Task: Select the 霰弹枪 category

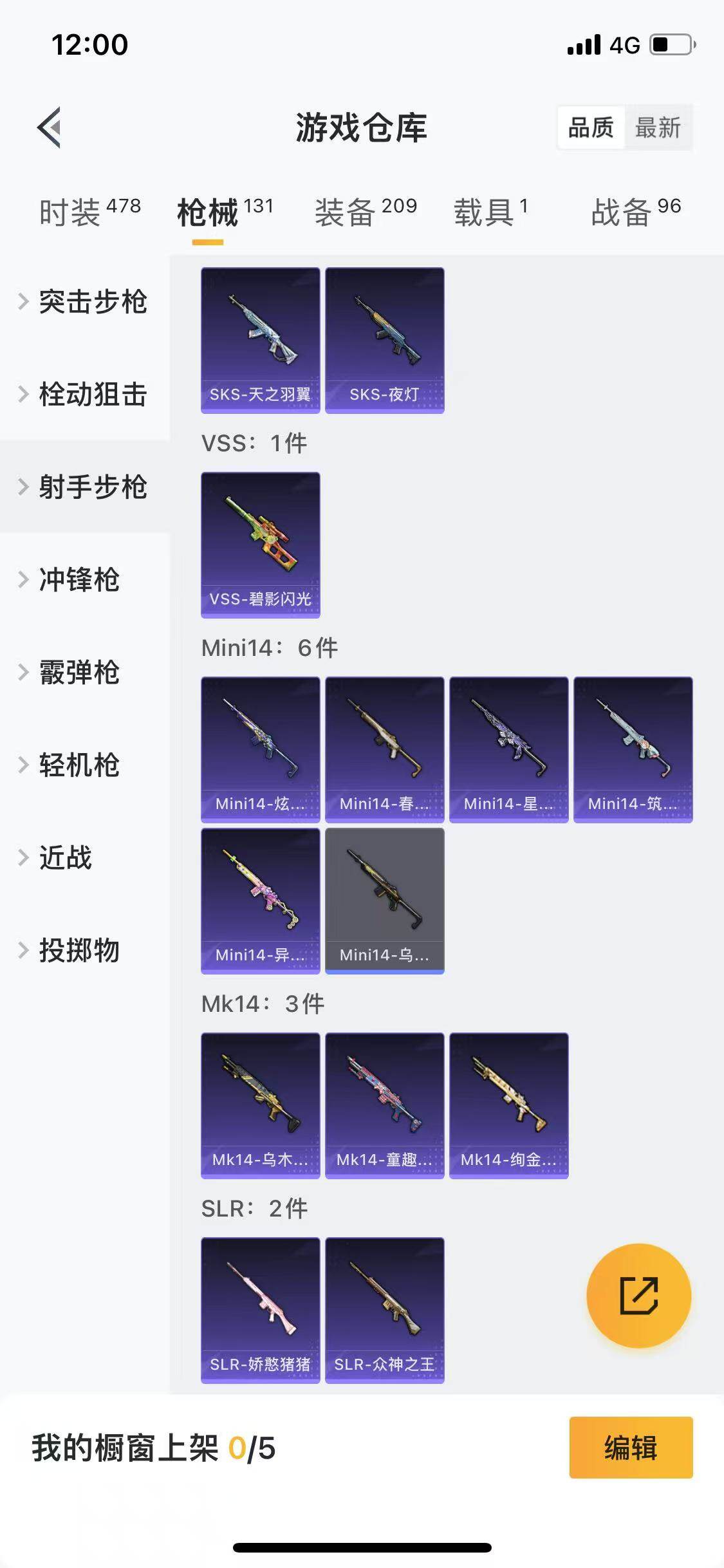Action: (79, 672)
